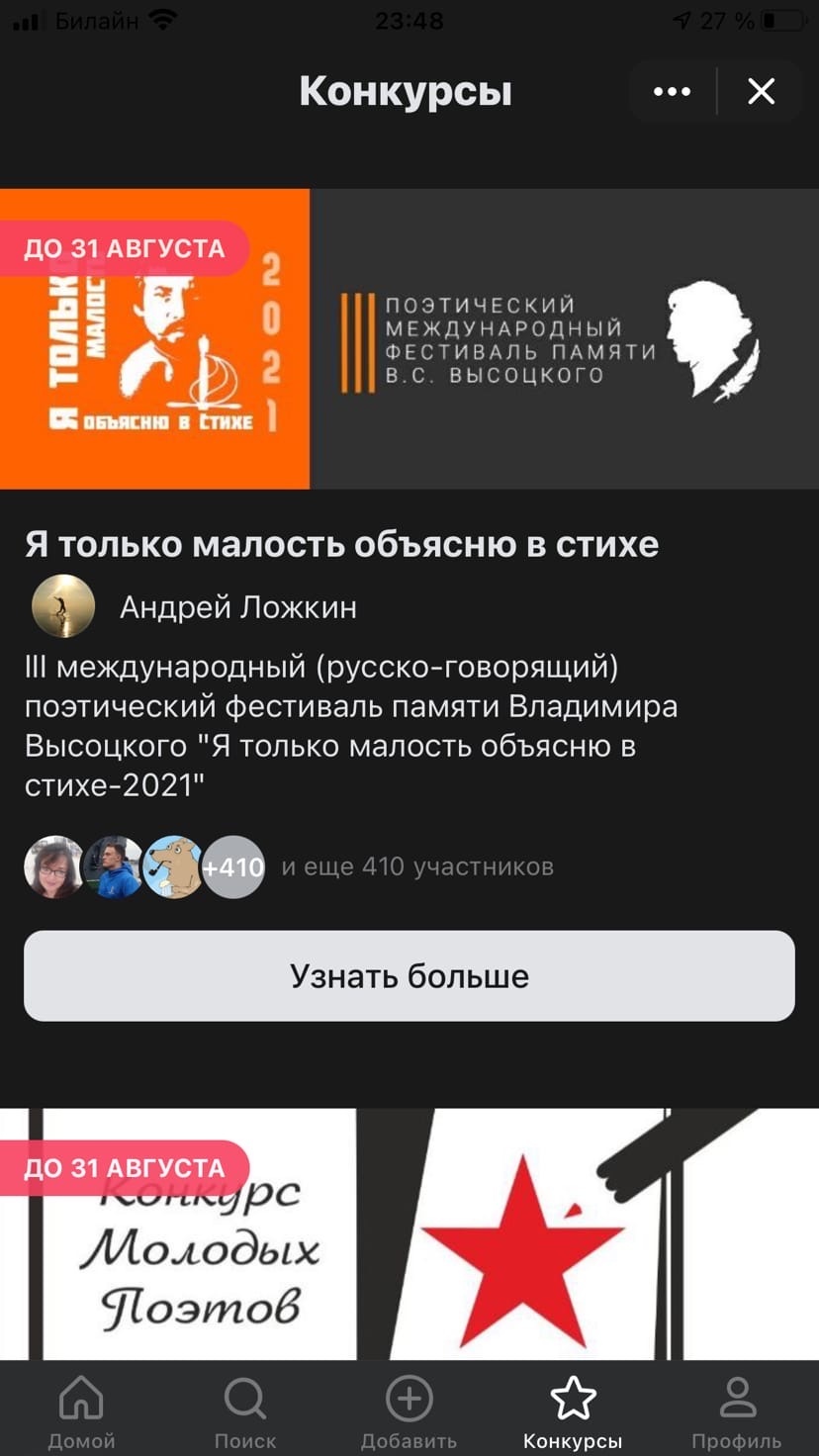Screen dimensions: 819x1456
Task: Select the Конкурсы tab
Action: coord(573,1412)
